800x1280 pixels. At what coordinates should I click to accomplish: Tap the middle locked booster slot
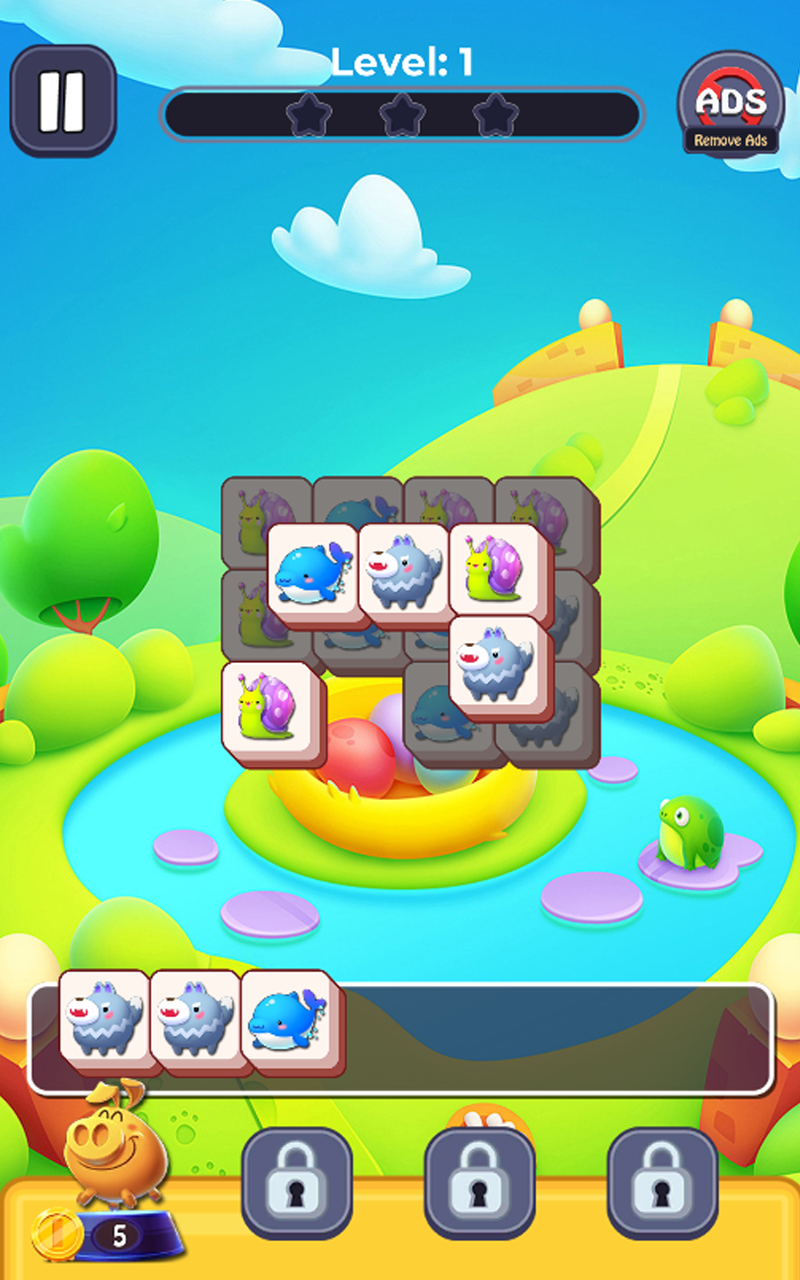pos(479,1183)
